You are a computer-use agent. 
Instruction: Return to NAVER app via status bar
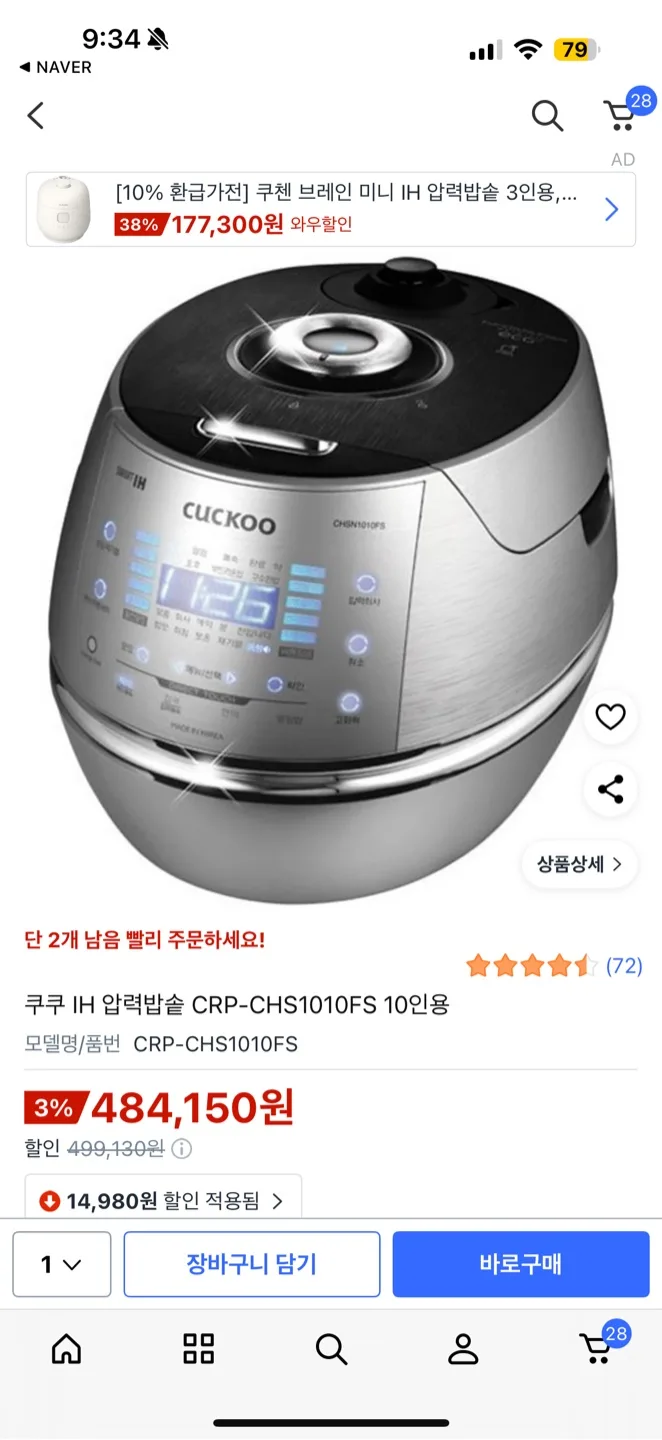56,67
